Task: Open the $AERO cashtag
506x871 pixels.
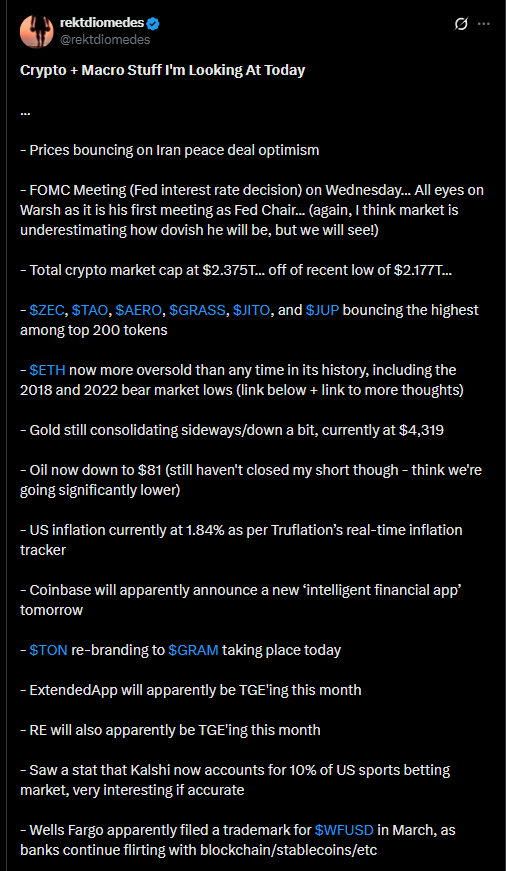Action: pyautogui.click(x=139, y=310)
